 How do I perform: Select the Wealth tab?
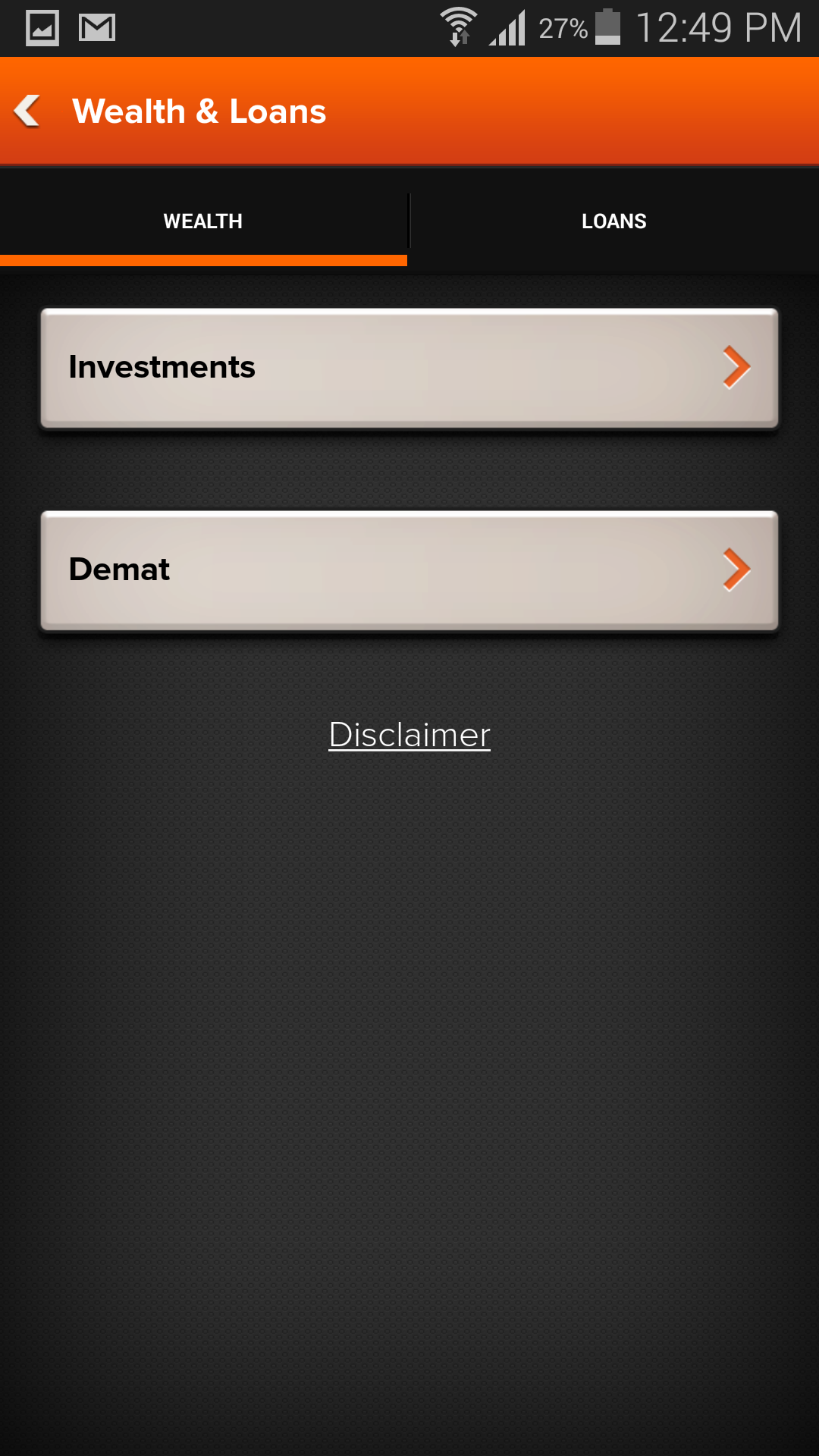(x=203, y=221)
